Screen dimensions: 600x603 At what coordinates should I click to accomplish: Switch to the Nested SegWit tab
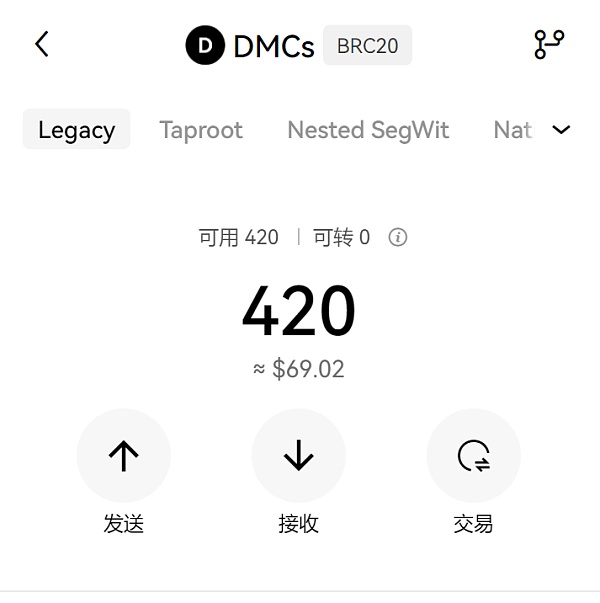368,130
